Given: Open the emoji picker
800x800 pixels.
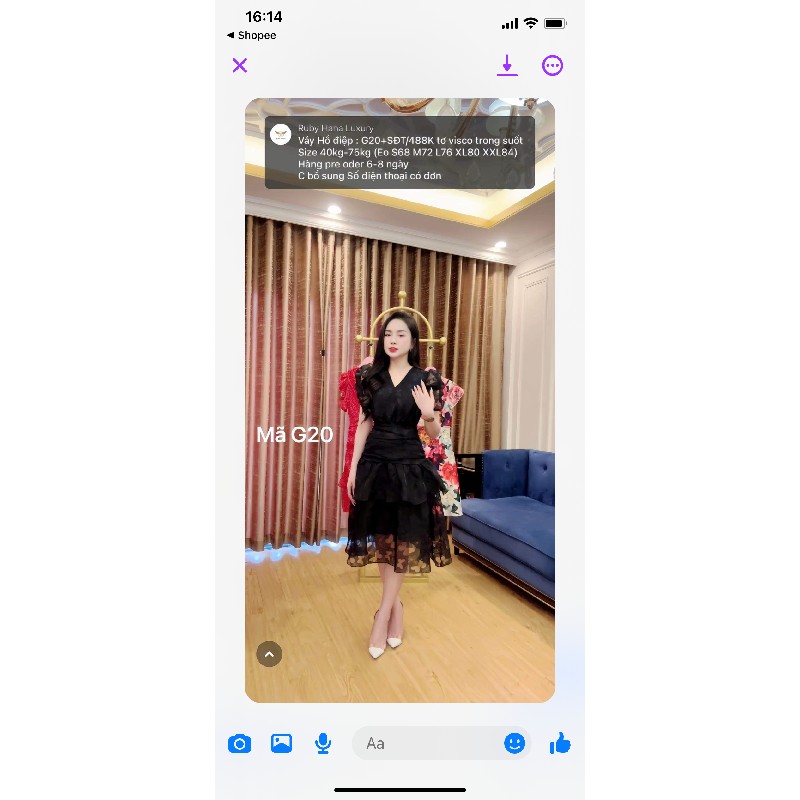Looking at the screenshot, I should pos(514,743).
